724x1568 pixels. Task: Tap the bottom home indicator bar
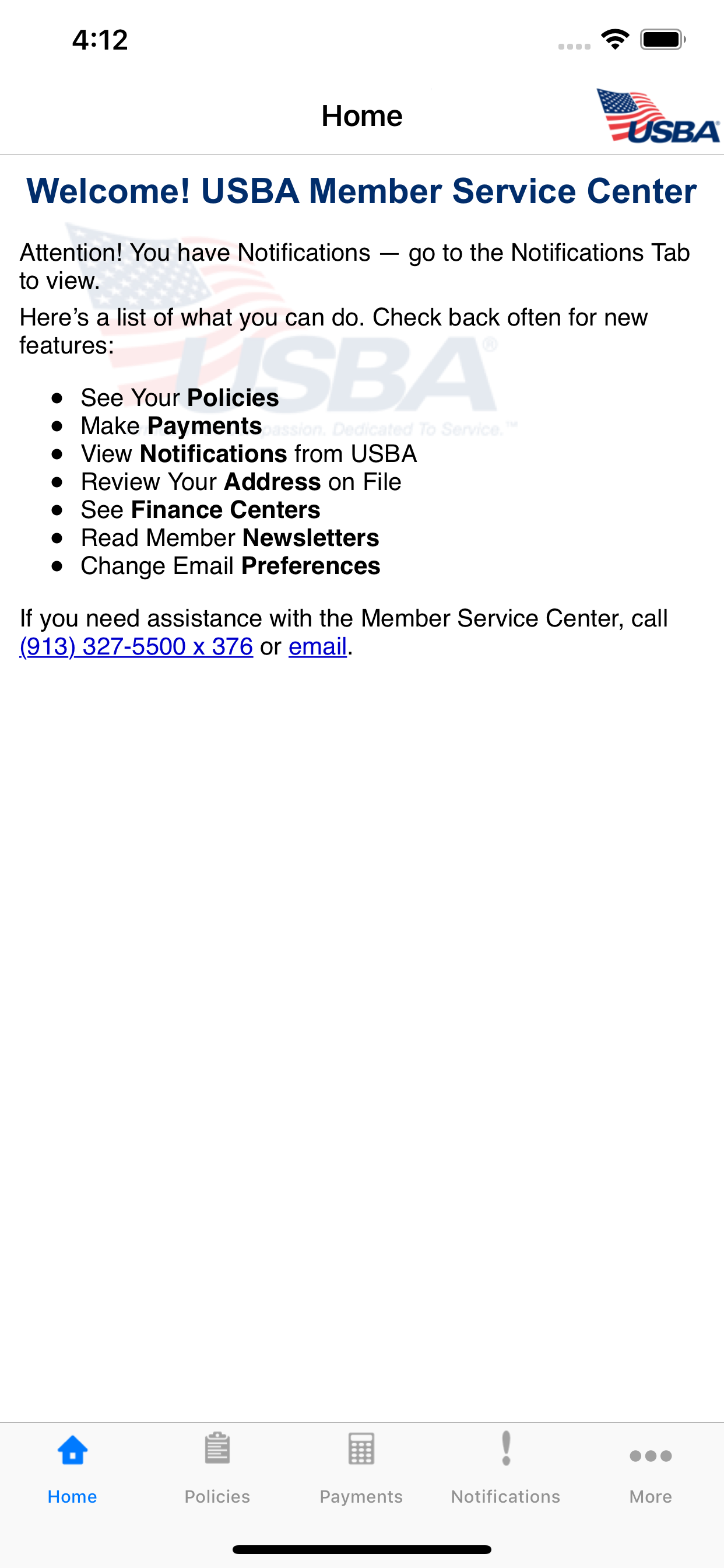362,1548
